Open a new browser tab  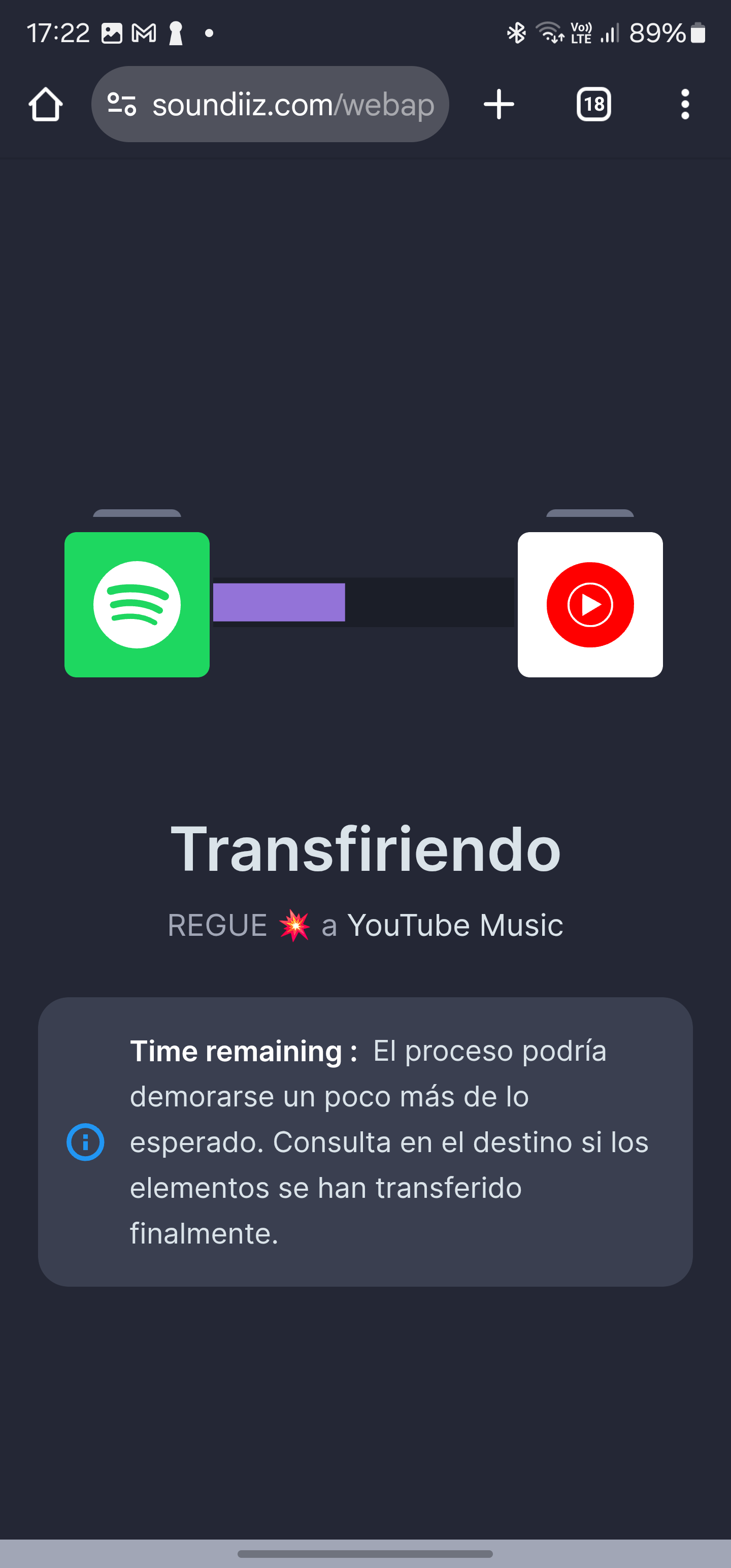tap(499, 105)
